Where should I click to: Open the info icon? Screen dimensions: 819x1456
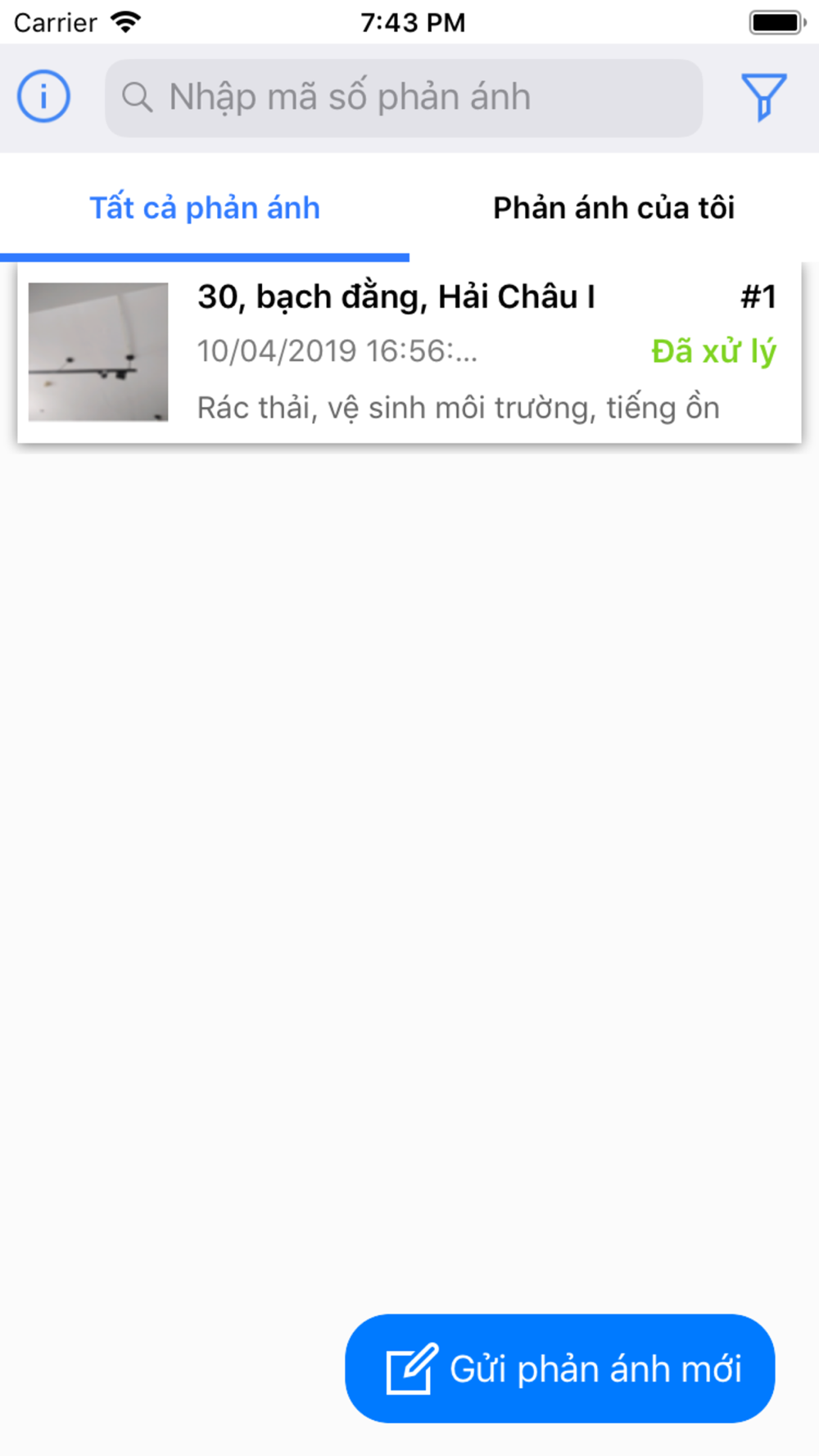[43, 97]
